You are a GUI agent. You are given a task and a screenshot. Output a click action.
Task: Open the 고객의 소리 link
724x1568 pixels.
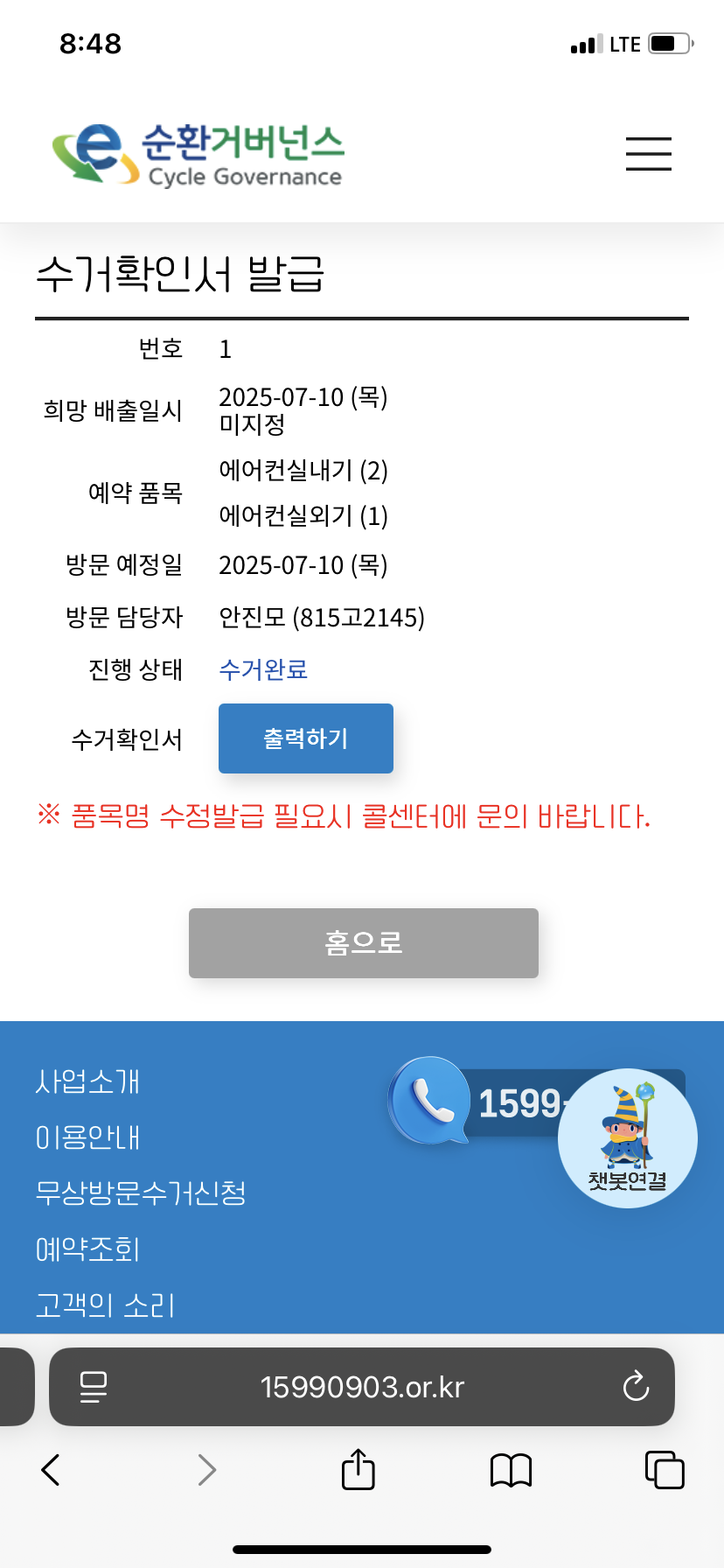point(105,1305)
